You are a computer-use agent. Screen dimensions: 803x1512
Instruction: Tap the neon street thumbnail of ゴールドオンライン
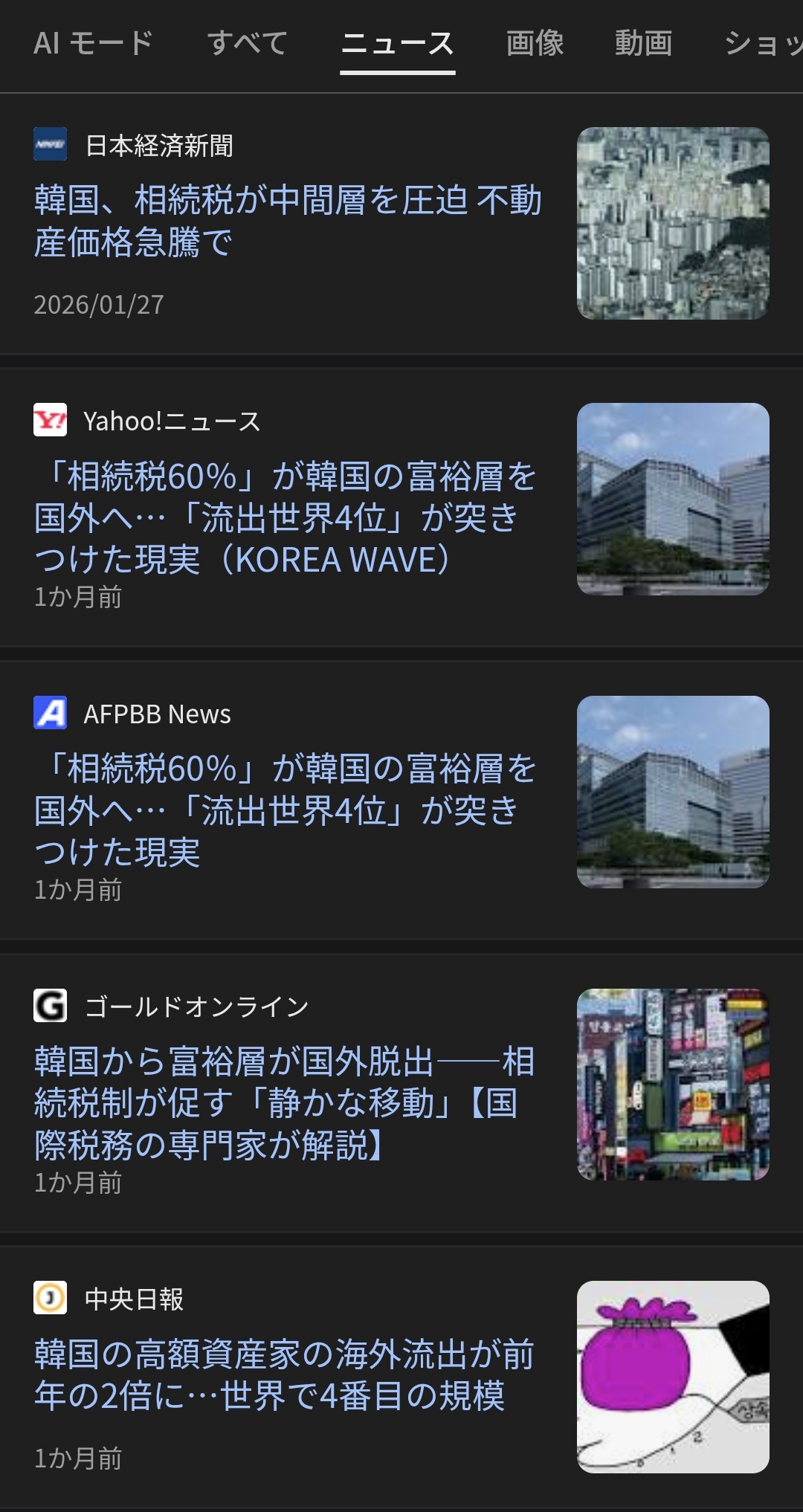tap(673, 1084)
